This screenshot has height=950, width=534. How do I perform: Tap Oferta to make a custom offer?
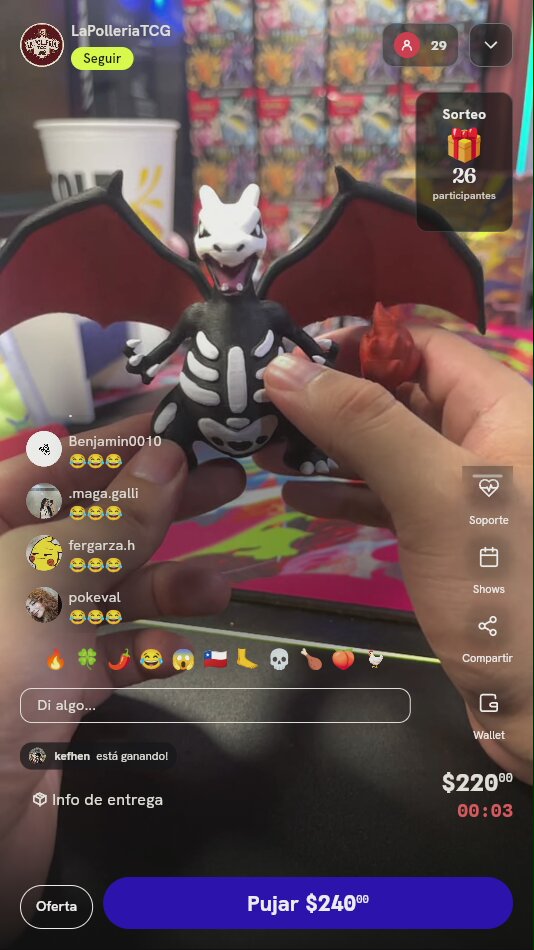56,906
